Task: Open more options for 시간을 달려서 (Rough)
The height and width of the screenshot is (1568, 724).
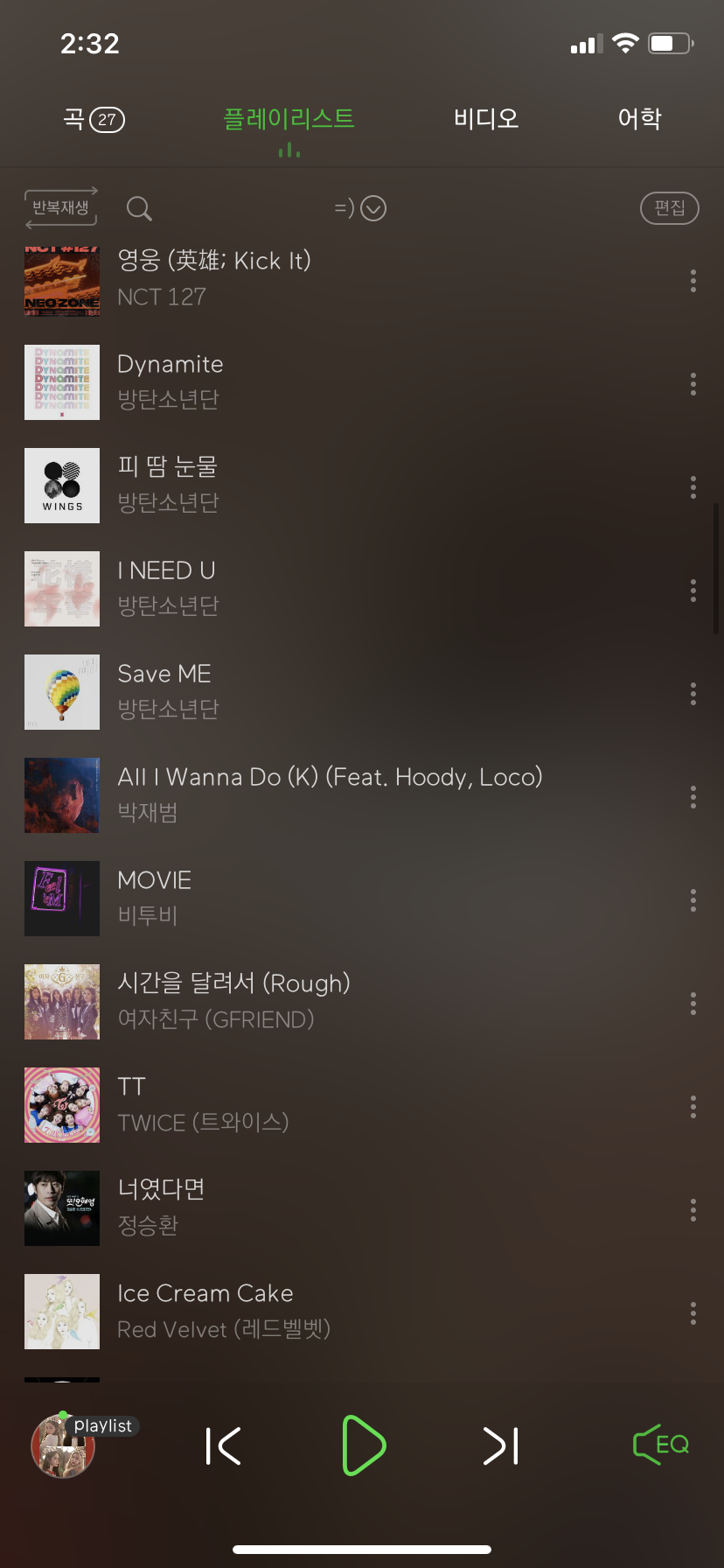Action: 693,1003
